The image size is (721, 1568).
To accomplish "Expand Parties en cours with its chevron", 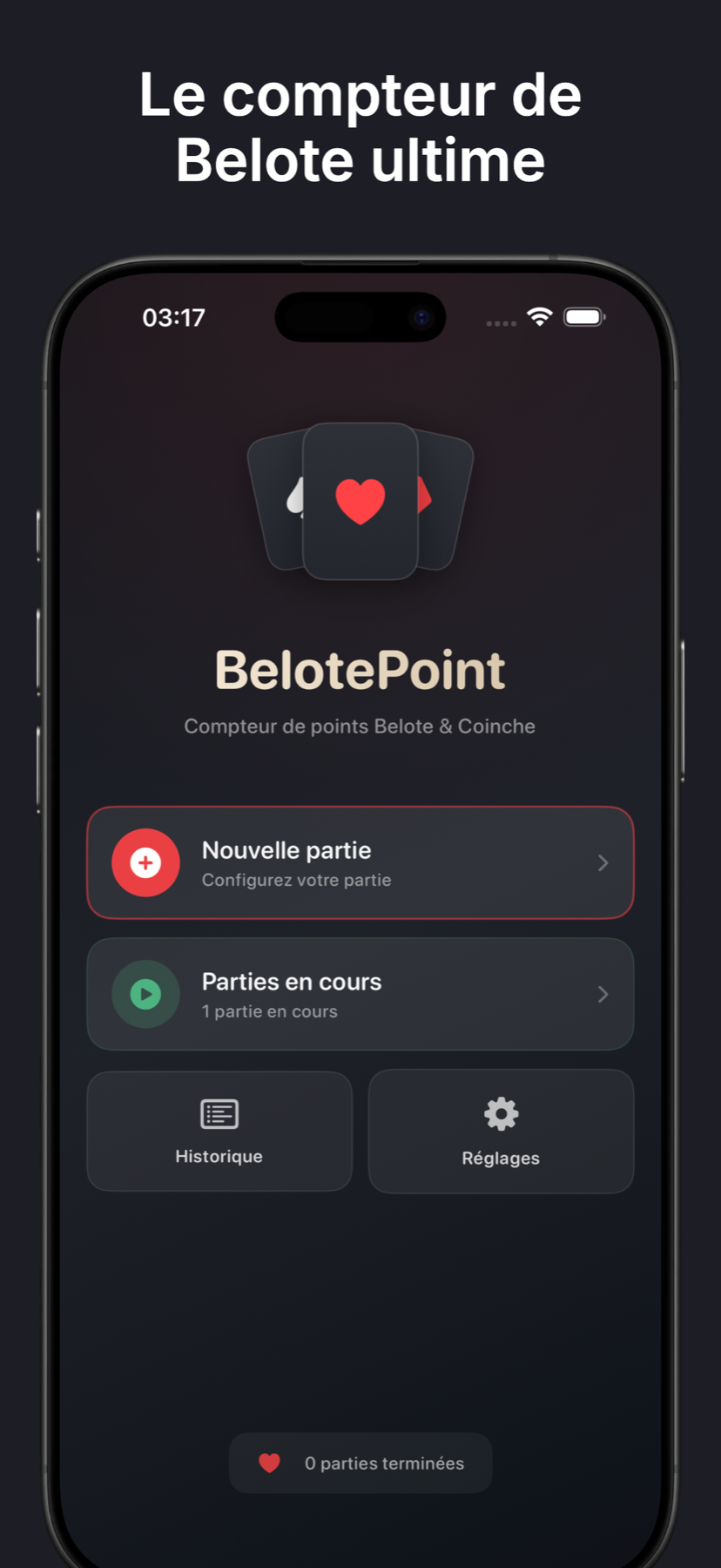I will click(603, 994).
